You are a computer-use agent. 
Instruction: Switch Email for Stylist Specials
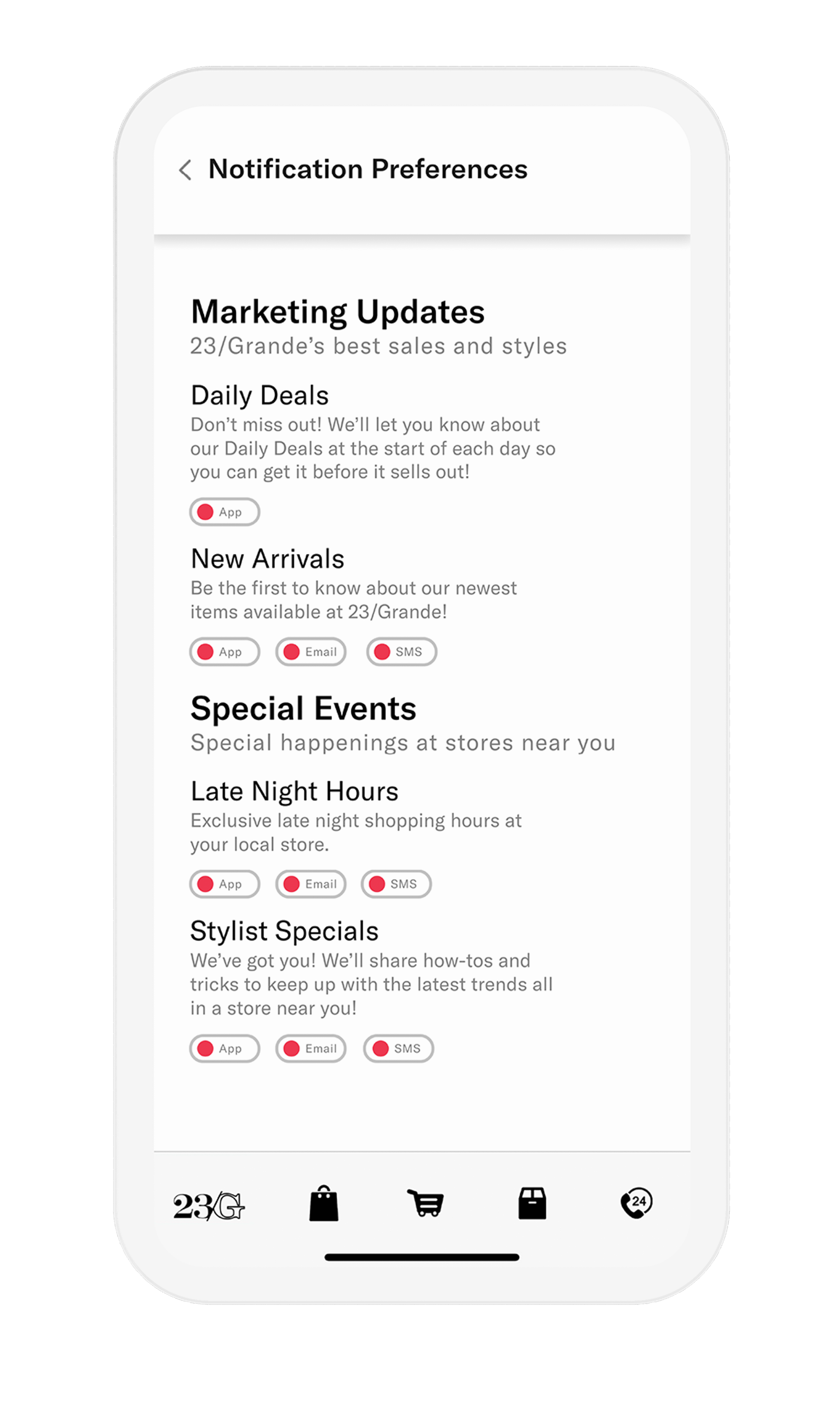pyautogui.click(x=311, y=1049)
